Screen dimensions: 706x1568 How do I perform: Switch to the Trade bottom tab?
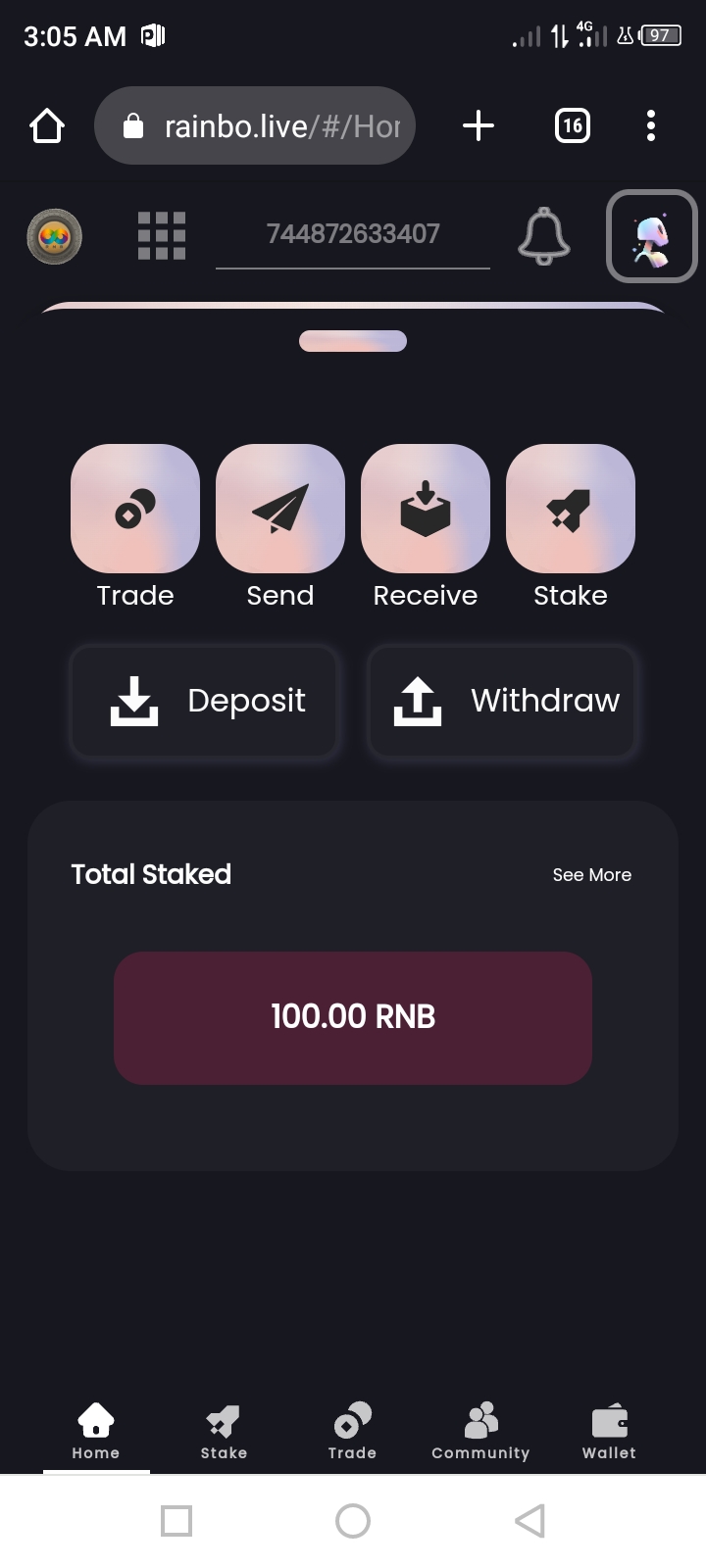click(x=352, y=1432)
